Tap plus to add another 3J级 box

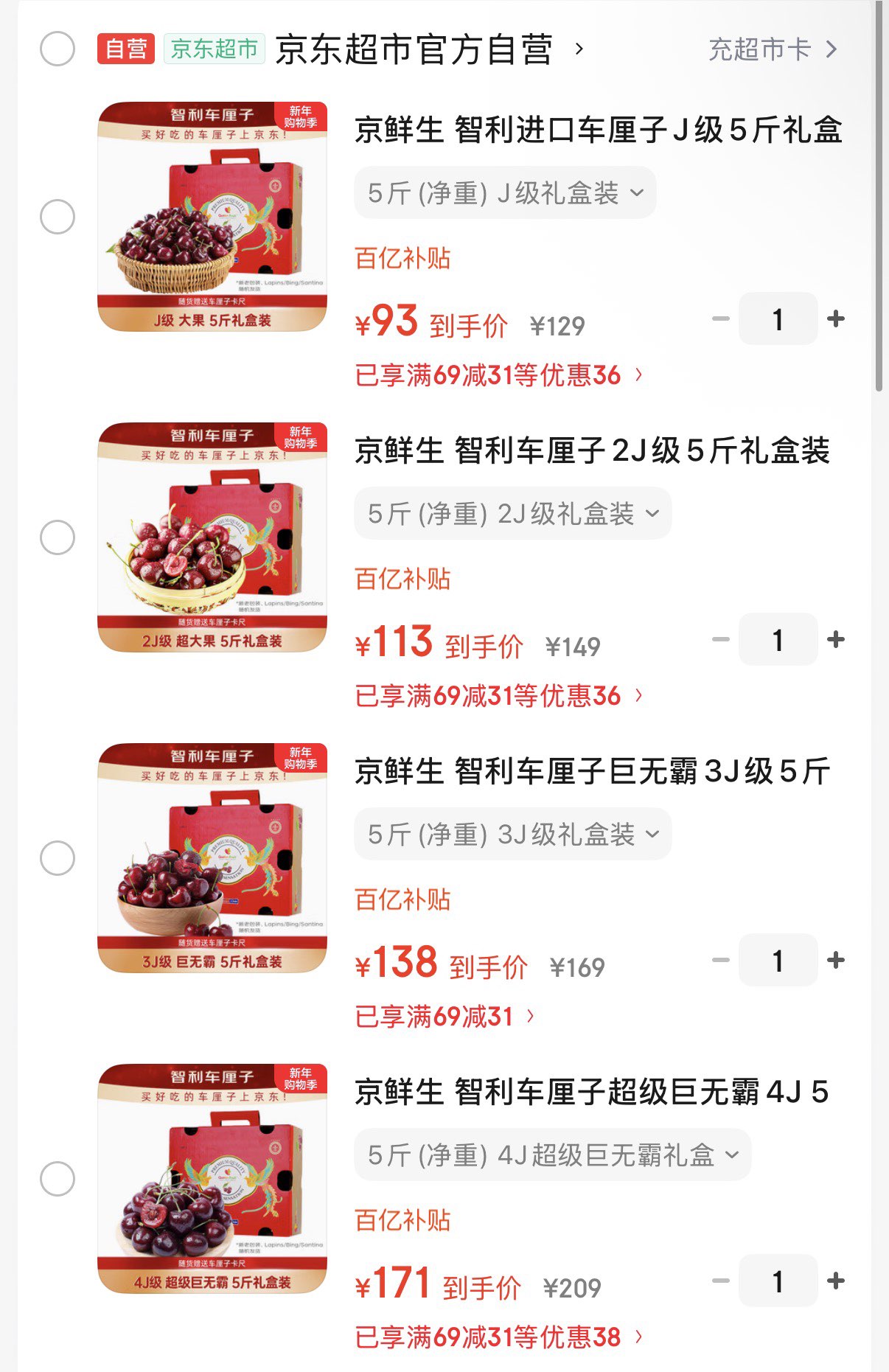tap(834, 960)
